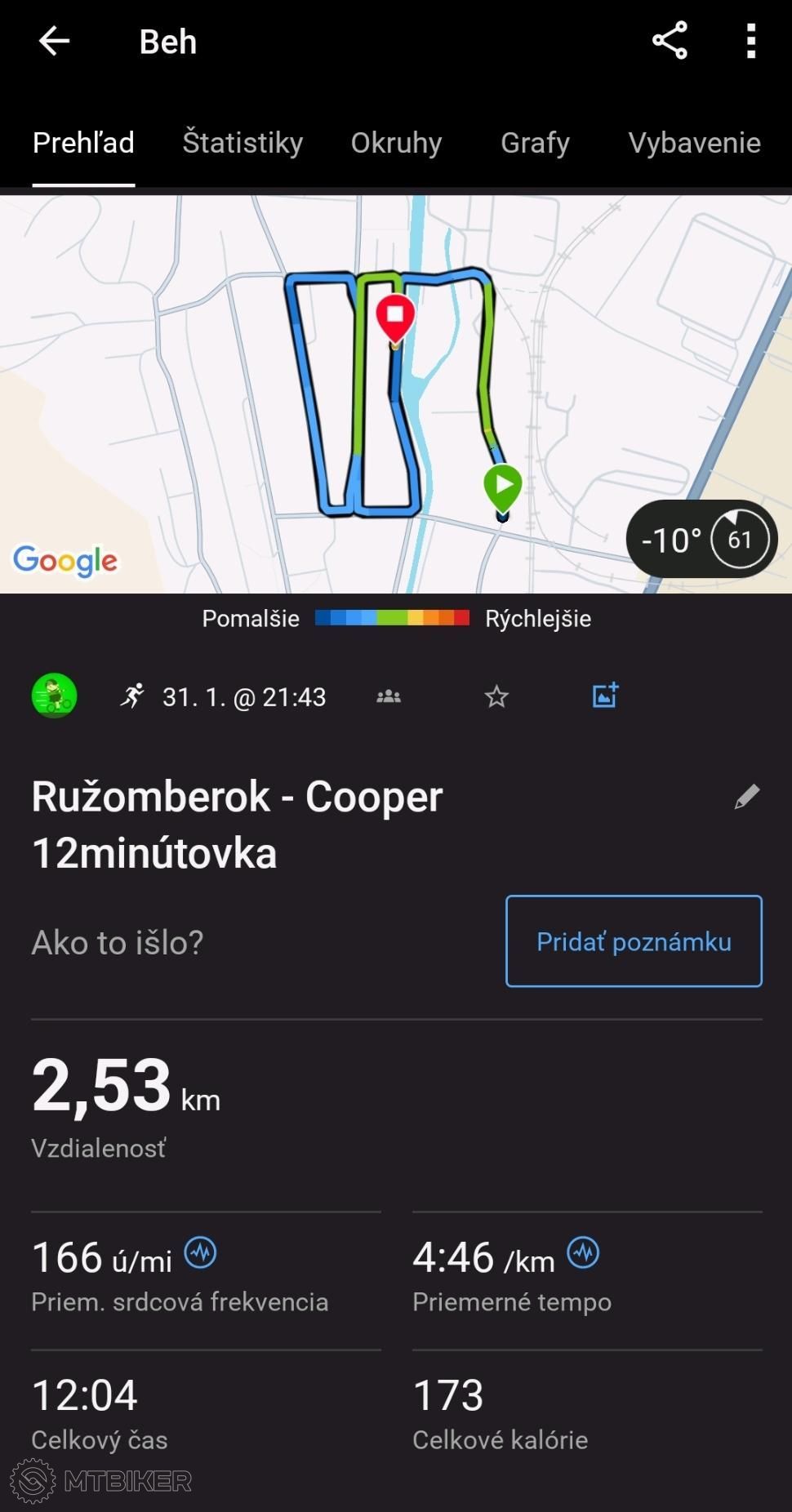Screen dimensions: 792x1512
Task: Switch to the Štatistiky tab
Action: [242, 143]
